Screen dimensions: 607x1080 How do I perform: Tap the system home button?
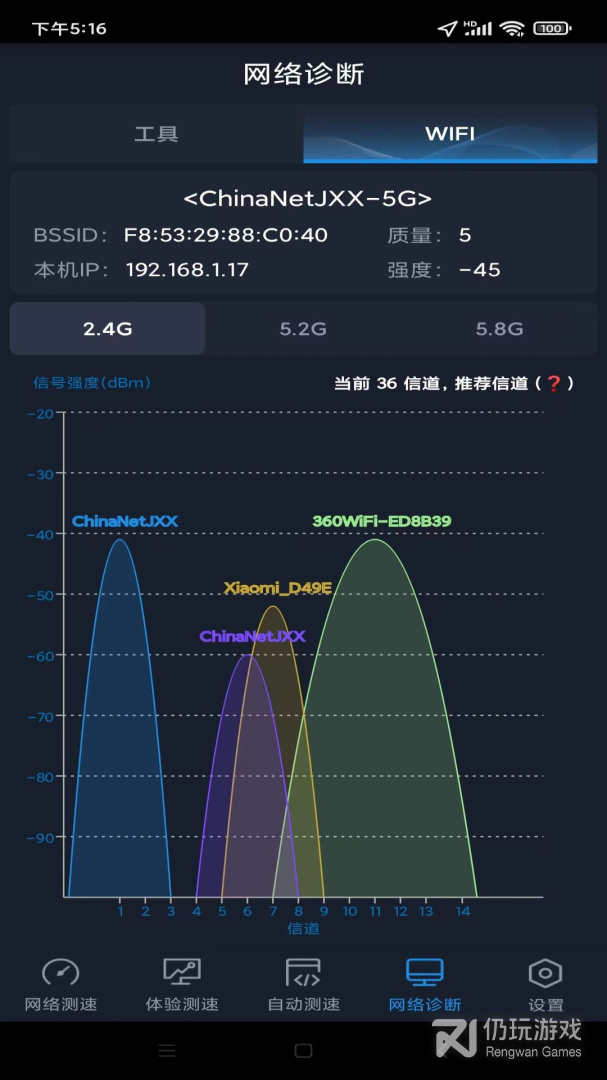pyautogui.click(x=303, y=1050)
